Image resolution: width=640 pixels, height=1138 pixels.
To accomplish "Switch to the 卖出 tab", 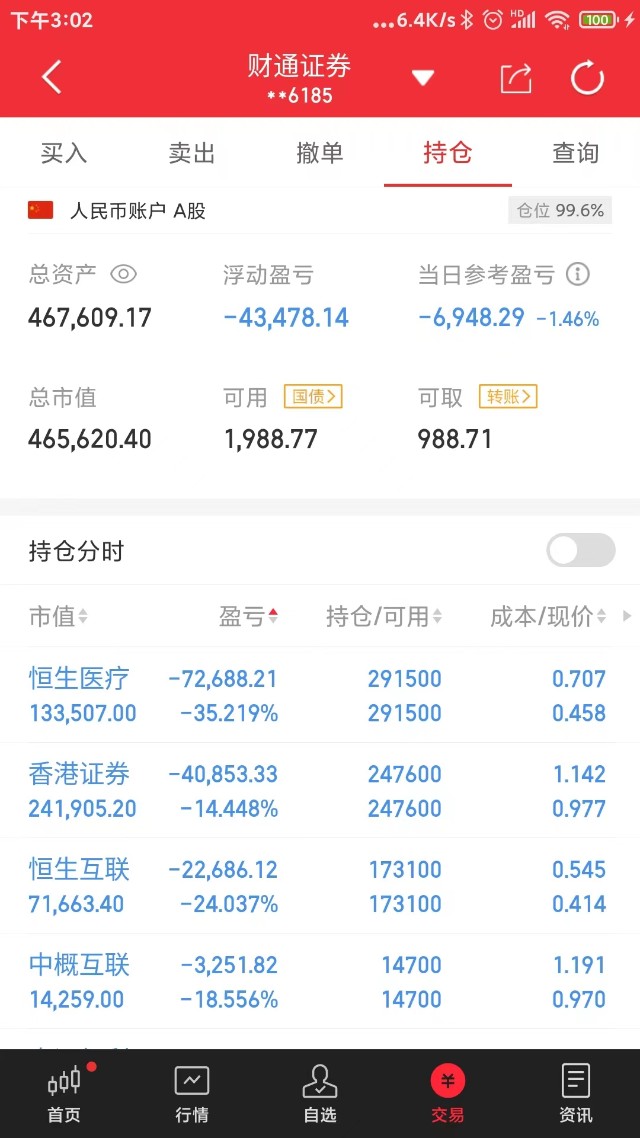I will pyautogui.click(x=192, y=153).
